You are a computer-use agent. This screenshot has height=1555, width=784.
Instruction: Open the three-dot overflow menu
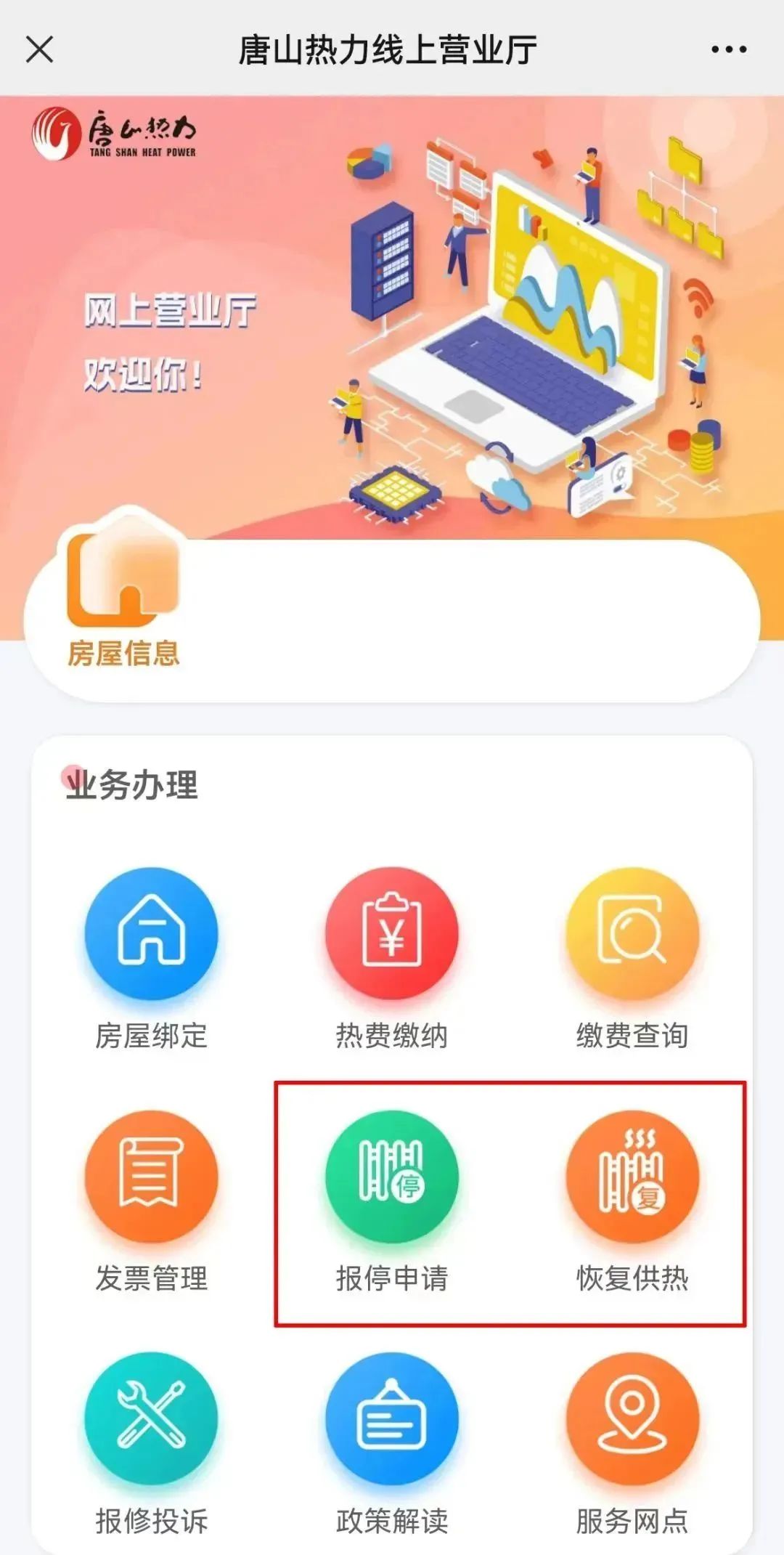coord(728,50)
